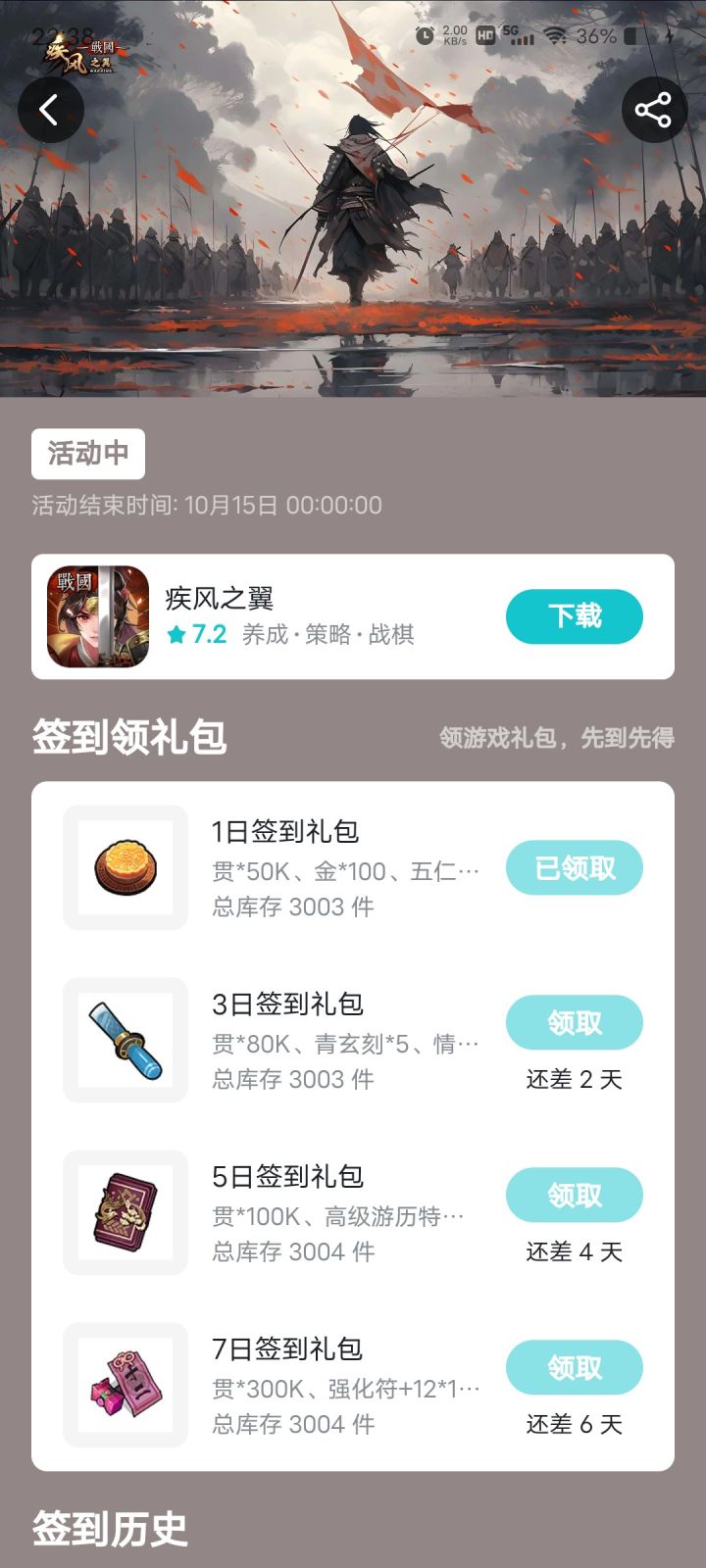Tap the share icon at top right

654,109
